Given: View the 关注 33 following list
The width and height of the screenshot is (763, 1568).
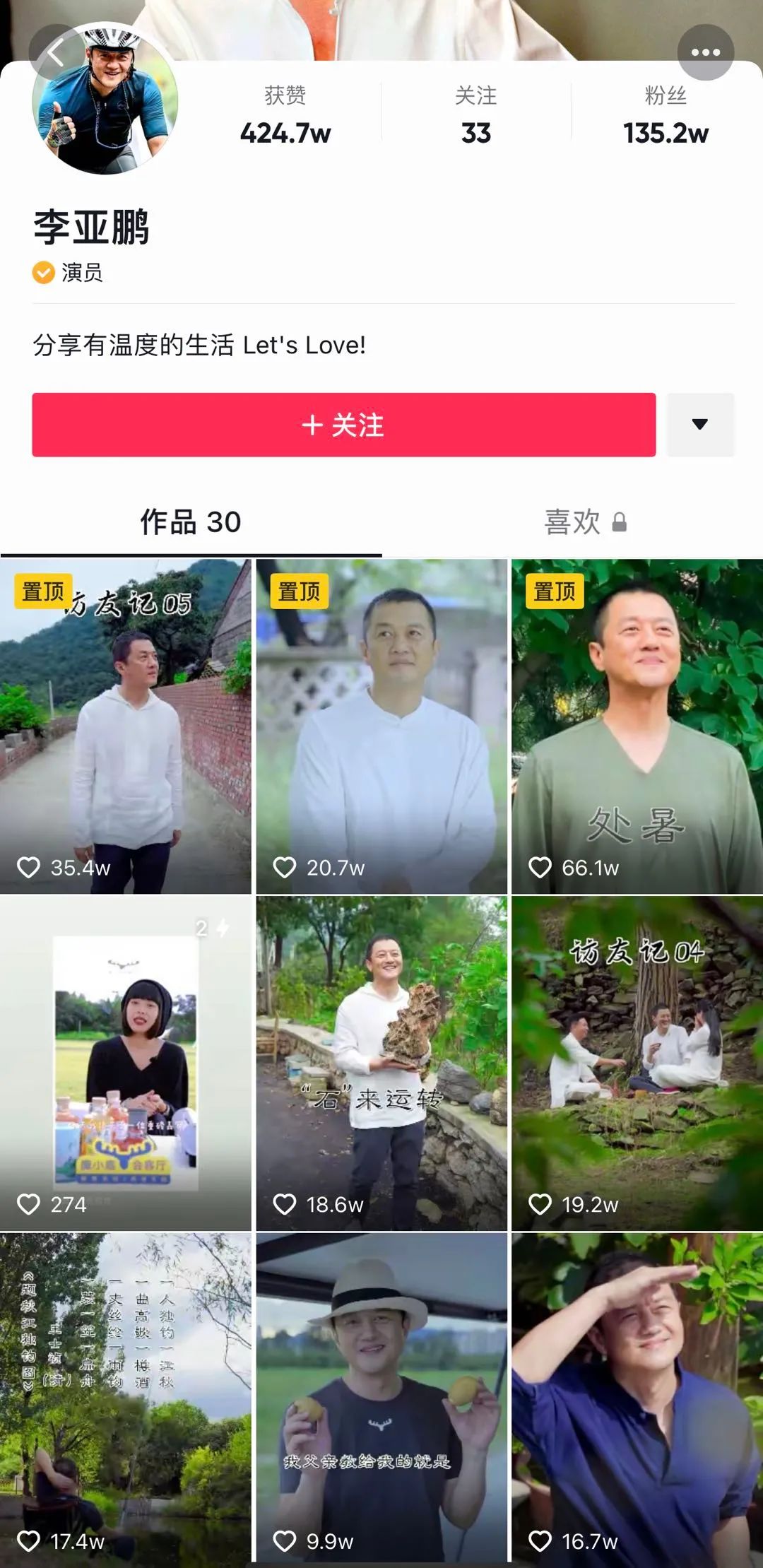Looking at the screenshot, I should (x=475, y=114).
